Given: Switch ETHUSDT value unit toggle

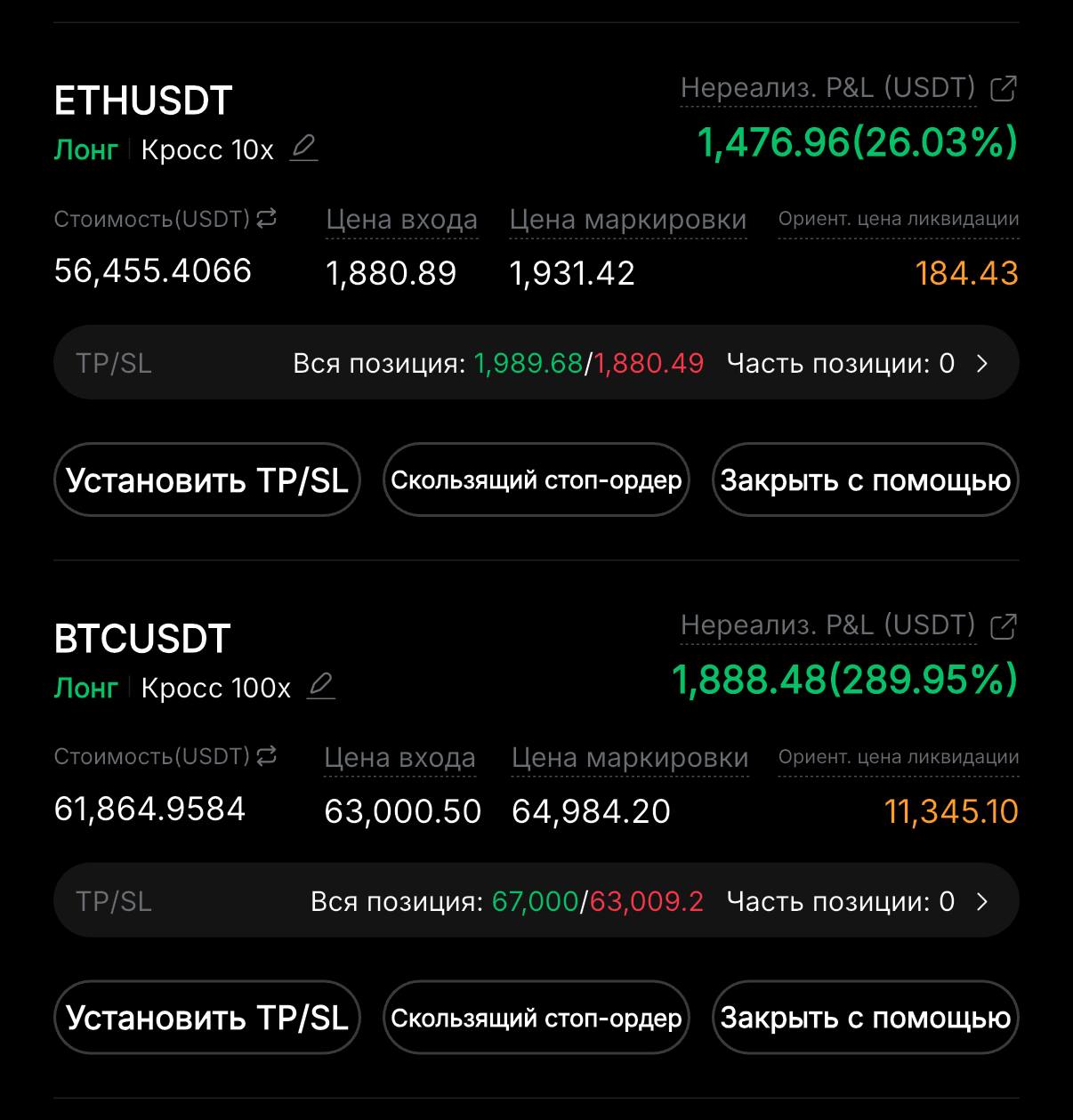Looking at the screenshot, I should point(266,218).
